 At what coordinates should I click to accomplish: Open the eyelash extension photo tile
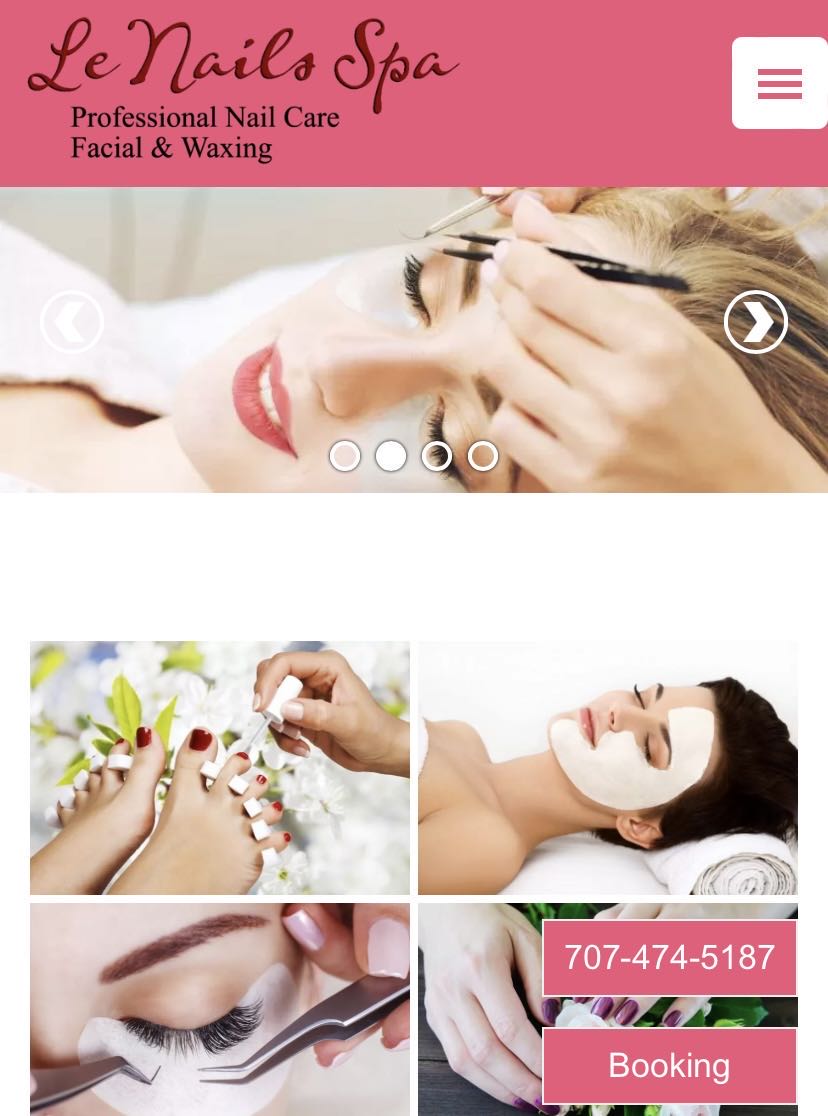[x=220, y=1010]
